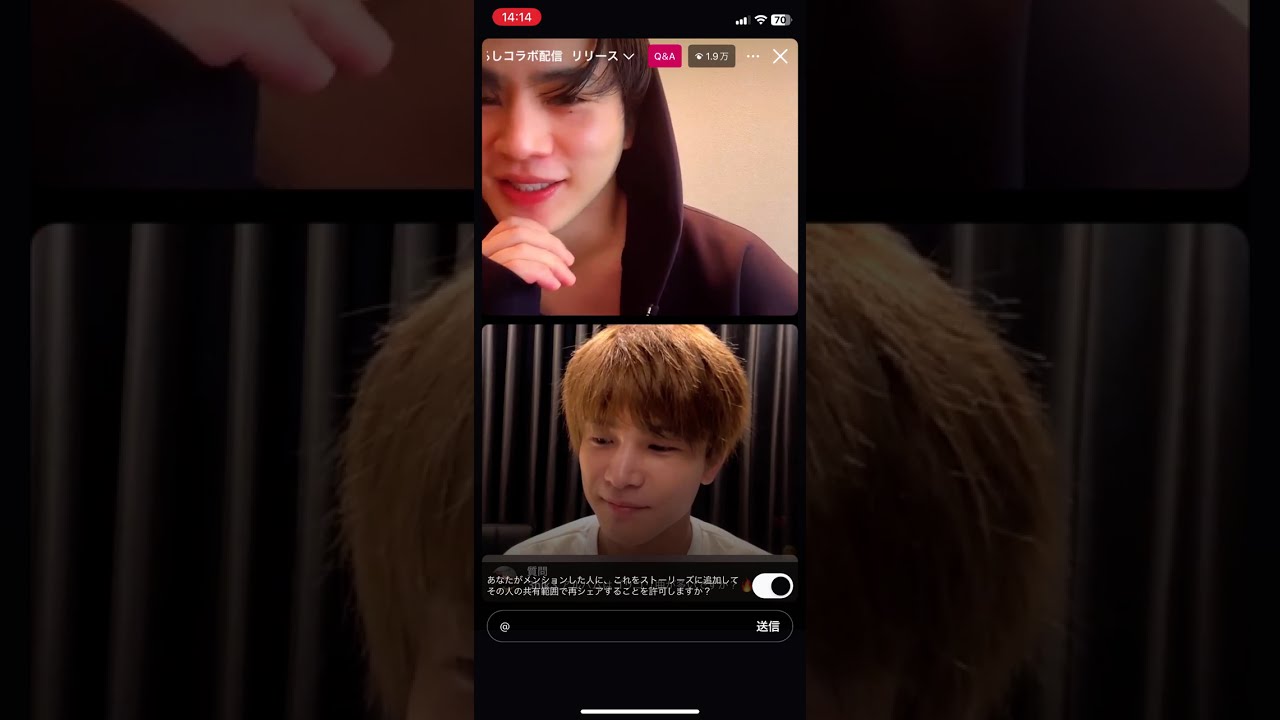Tap 送信 to send

[x=767, y=626]
